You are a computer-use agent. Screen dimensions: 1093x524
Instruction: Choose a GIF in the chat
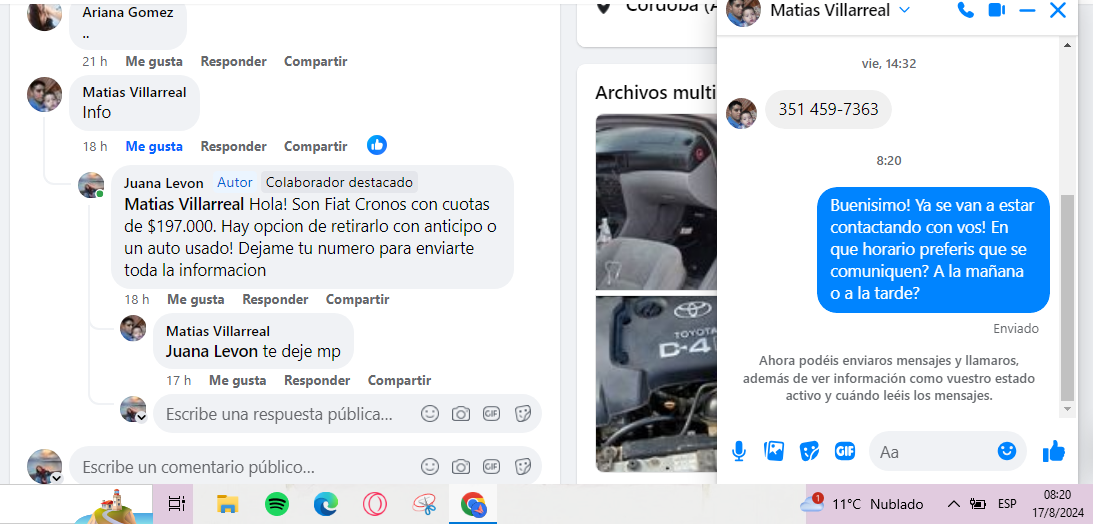(845, 451)
